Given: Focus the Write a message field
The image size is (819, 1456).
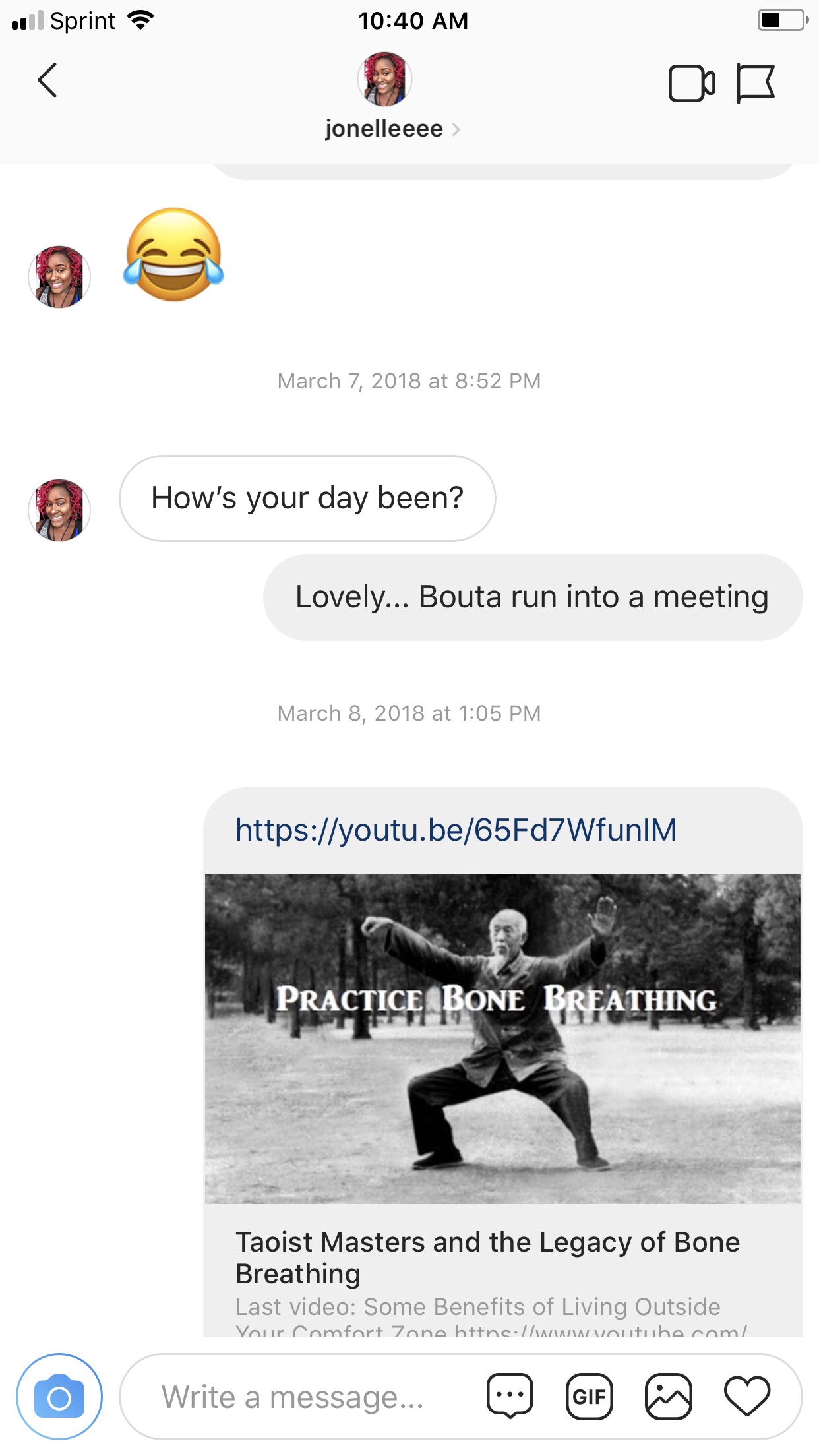Looking at the screenshot, I should [x=293, y=1397].
